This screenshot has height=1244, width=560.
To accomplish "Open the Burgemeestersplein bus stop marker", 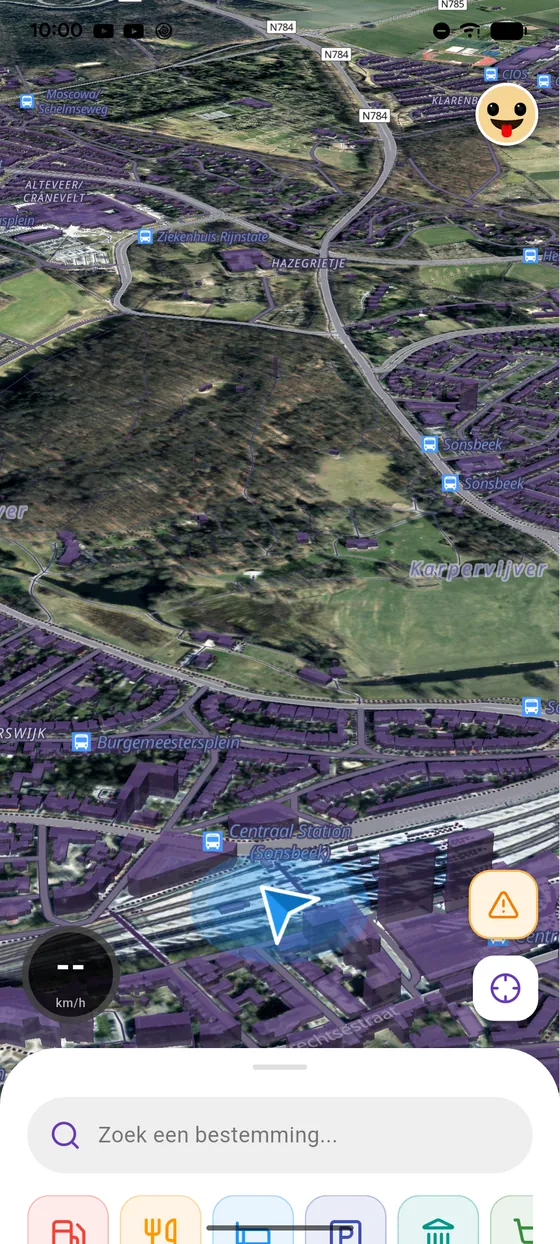I will click(x=82, y=742).
